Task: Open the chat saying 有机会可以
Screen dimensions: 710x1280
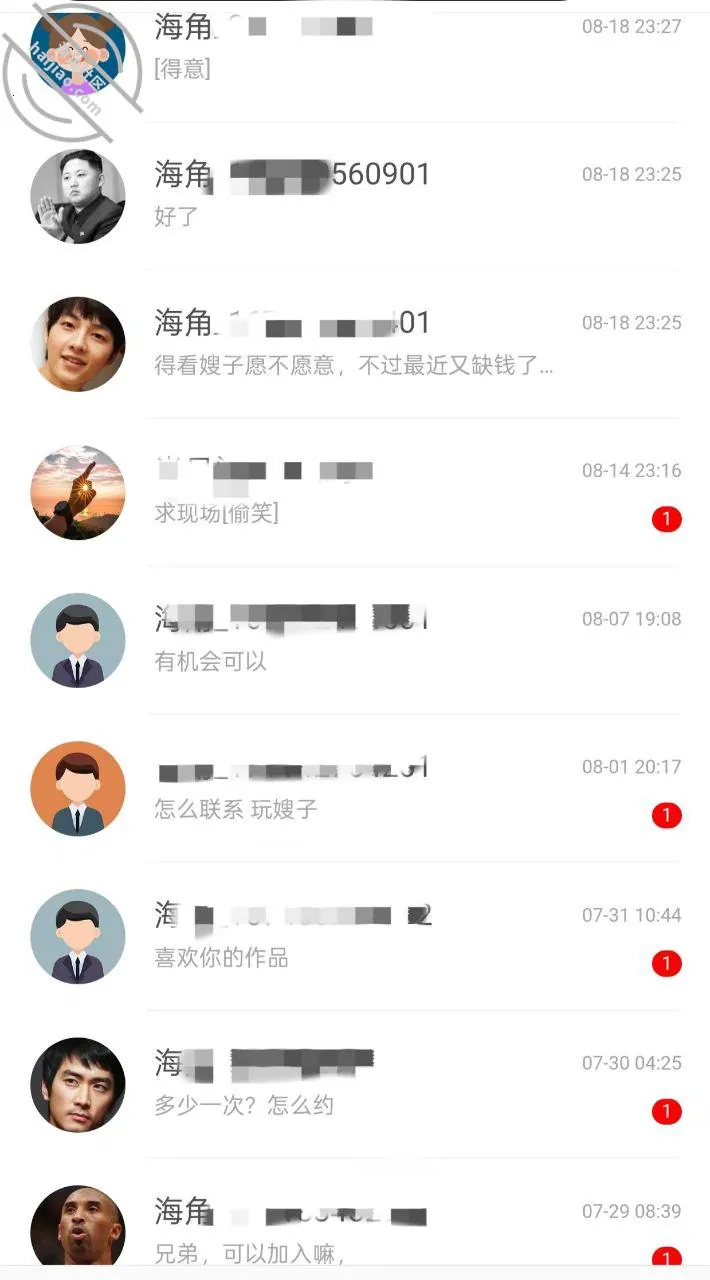Action: click(x=355, y=640)
